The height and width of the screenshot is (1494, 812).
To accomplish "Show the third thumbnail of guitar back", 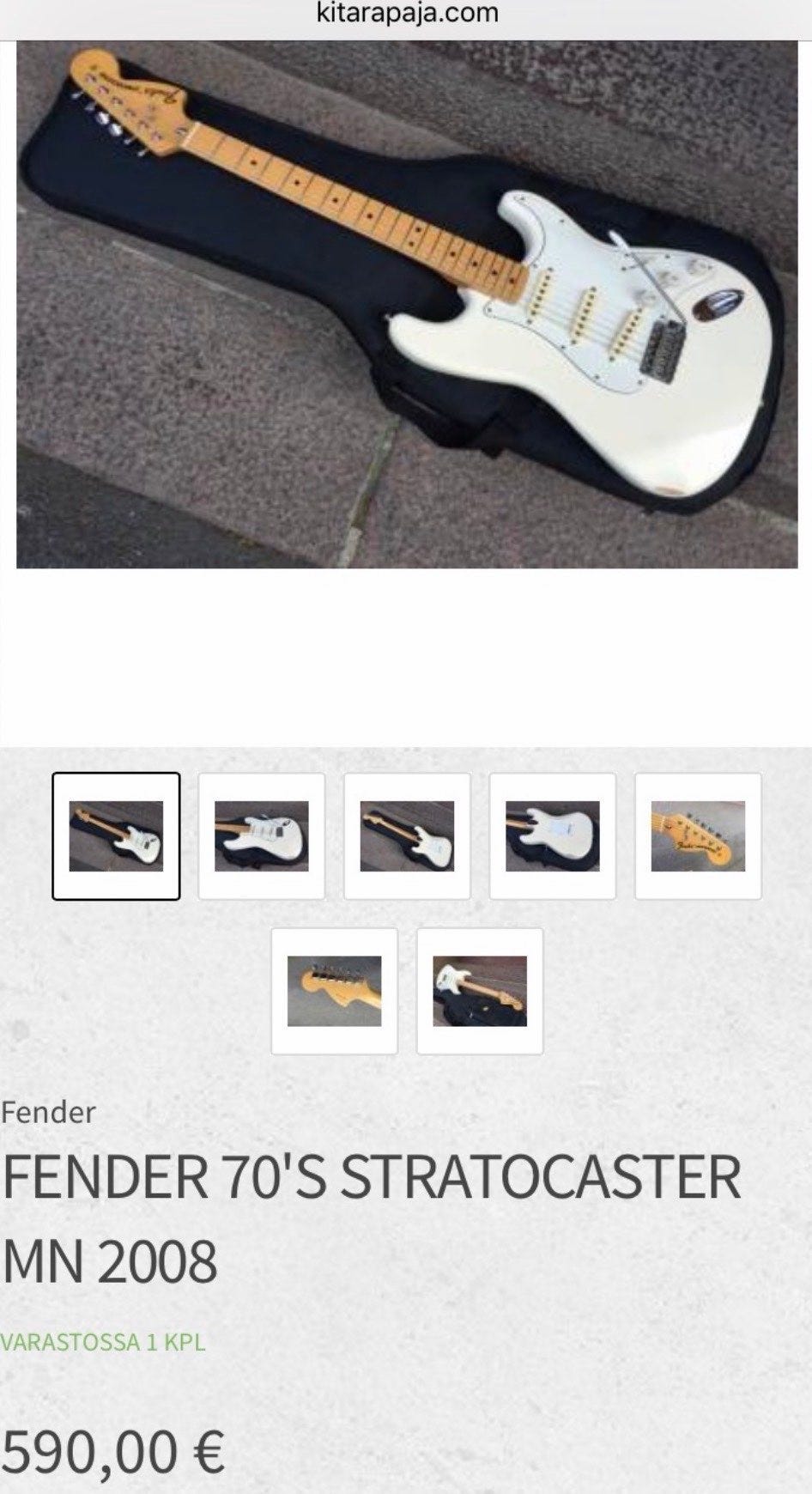I will 407,836.
